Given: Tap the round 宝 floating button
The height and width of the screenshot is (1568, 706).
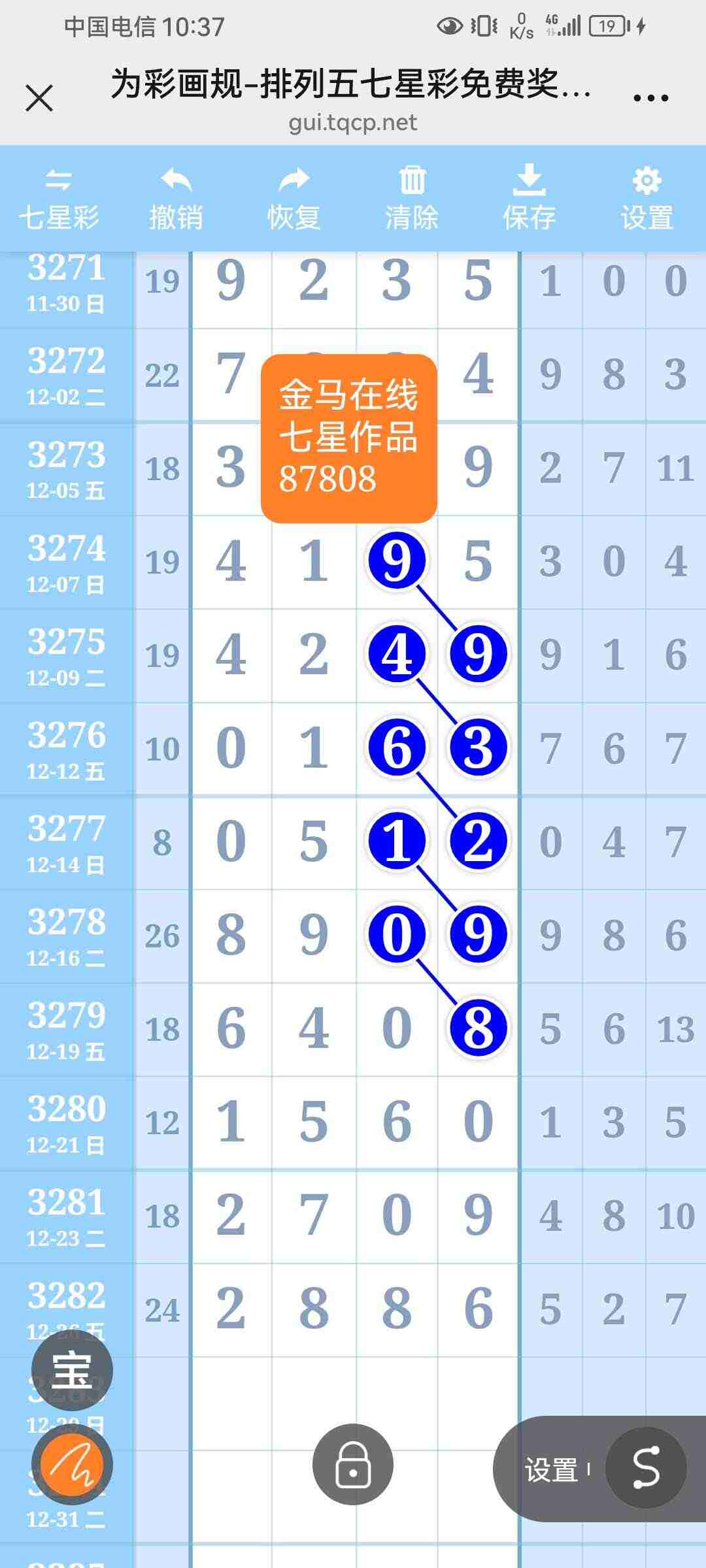Looking at the screenshot, I should 72,1370.
